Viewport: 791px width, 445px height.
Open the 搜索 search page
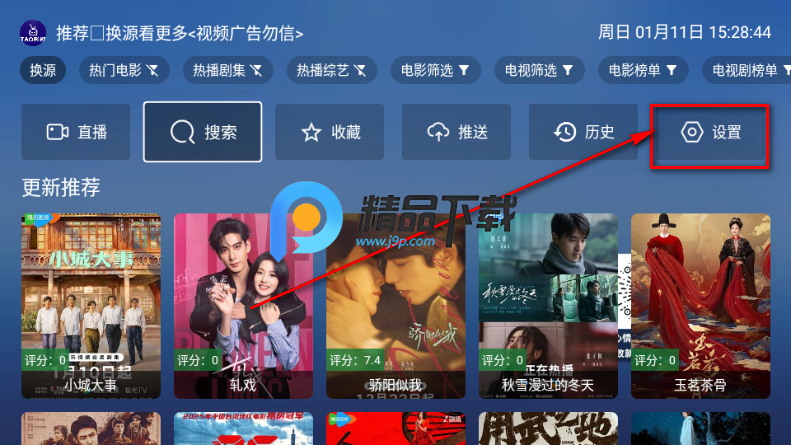pyautogui.click(x=203, y=132)
